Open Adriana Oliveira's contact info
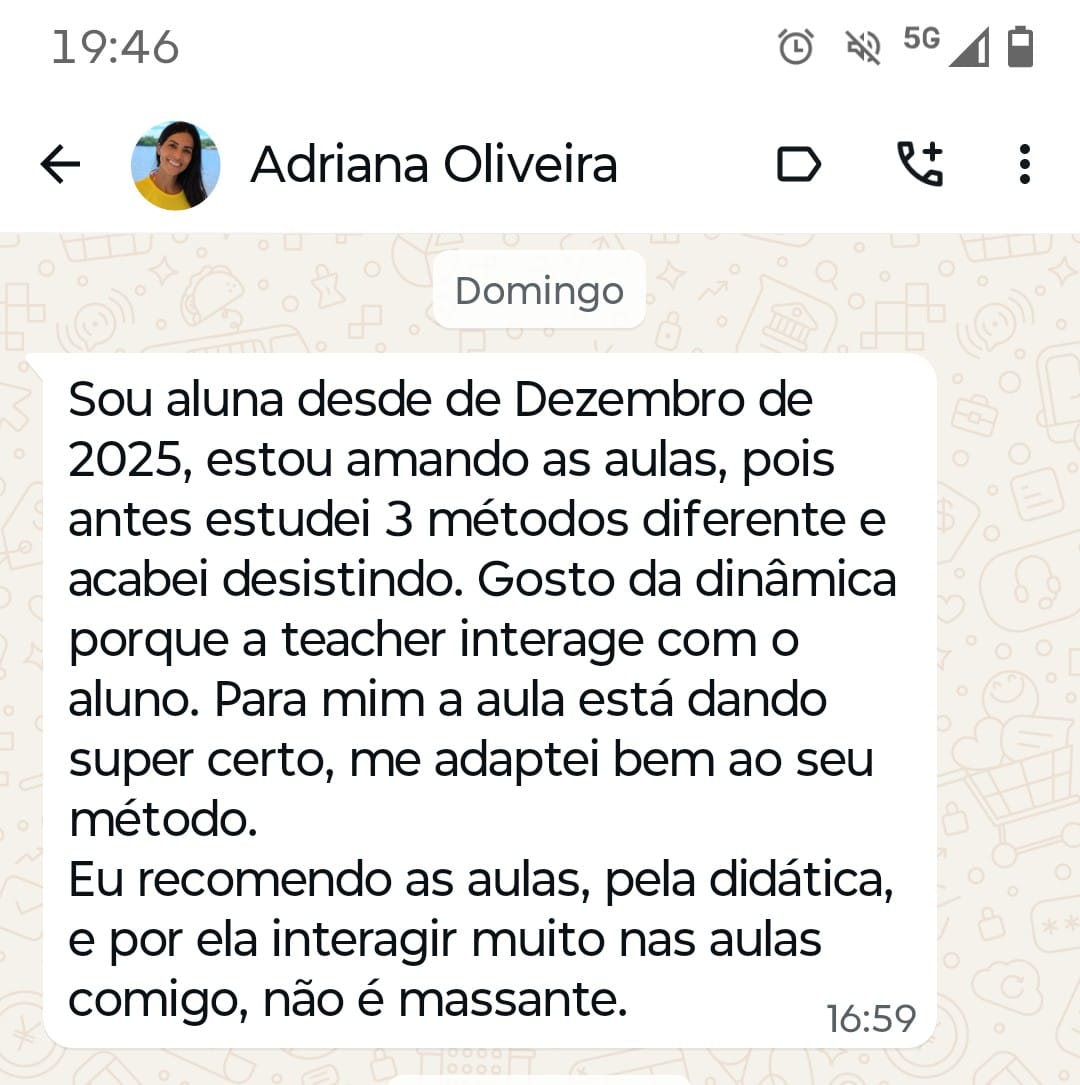 pos(433,165)
